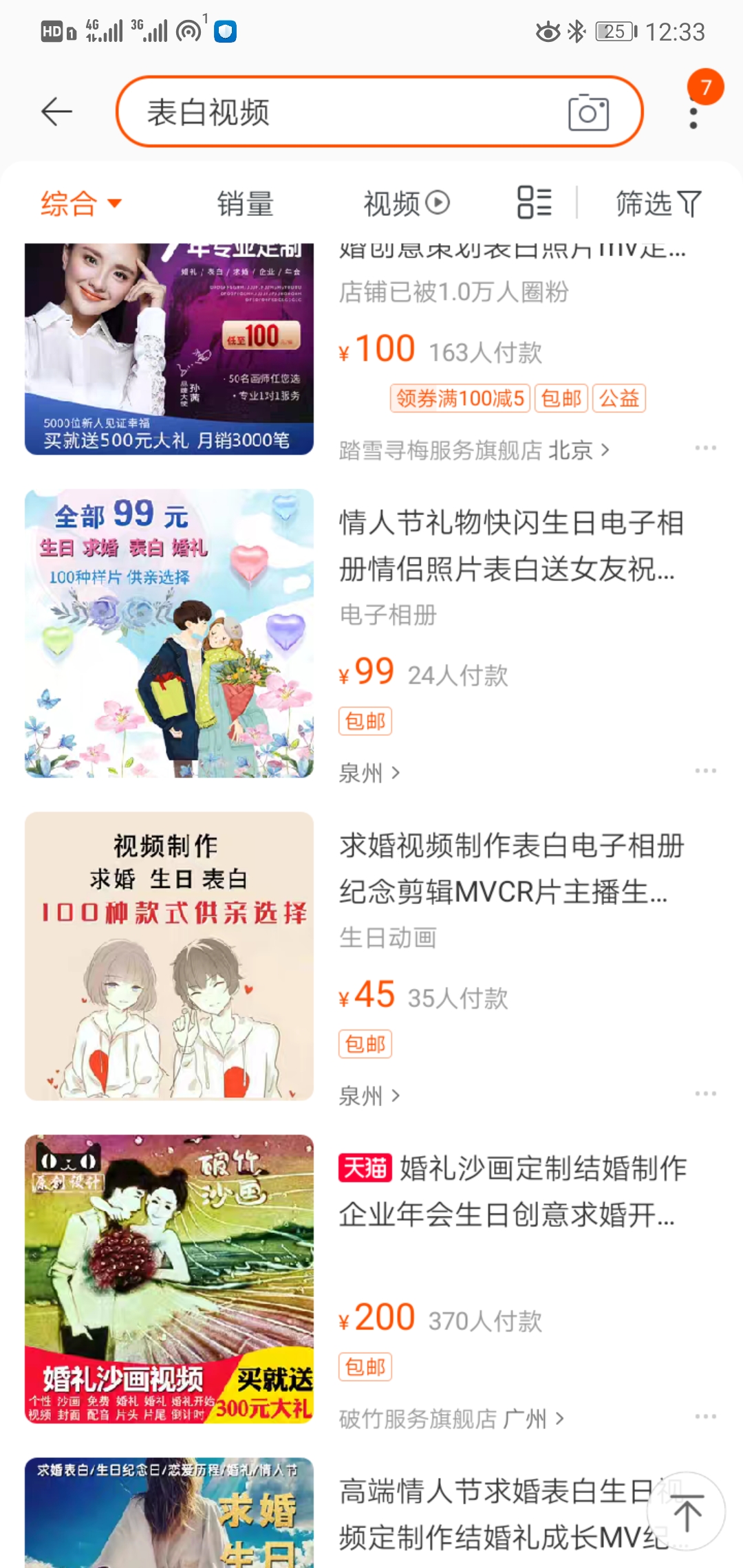The image size is (743, 1568).
Task: Open the filter funnel icon beside 筛选
Action: 690,202
